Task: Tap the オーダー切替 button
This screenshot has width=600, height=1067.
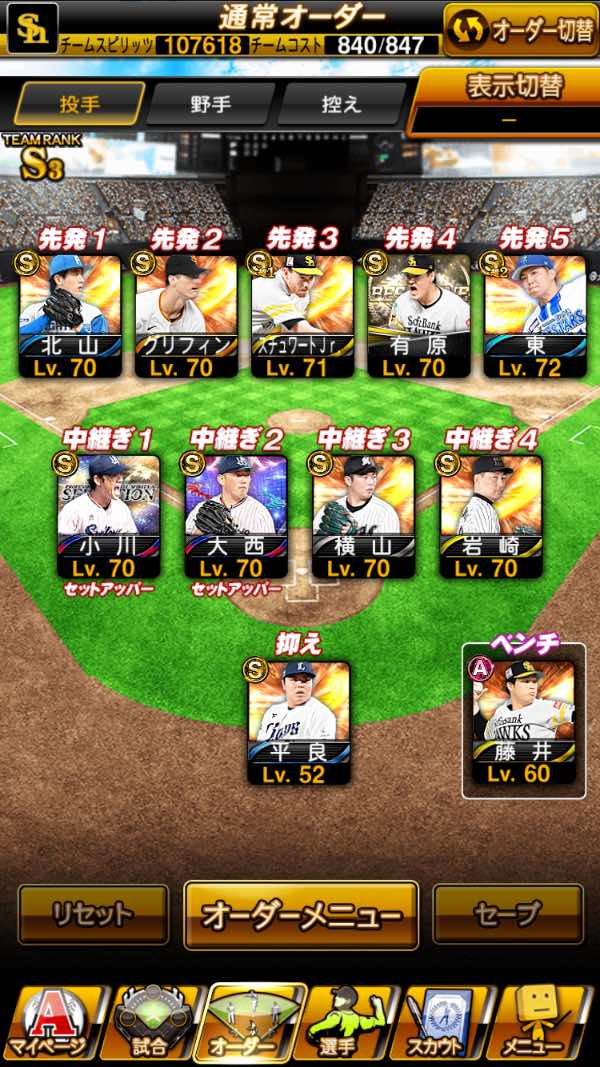Action: (x=520, y=29)
